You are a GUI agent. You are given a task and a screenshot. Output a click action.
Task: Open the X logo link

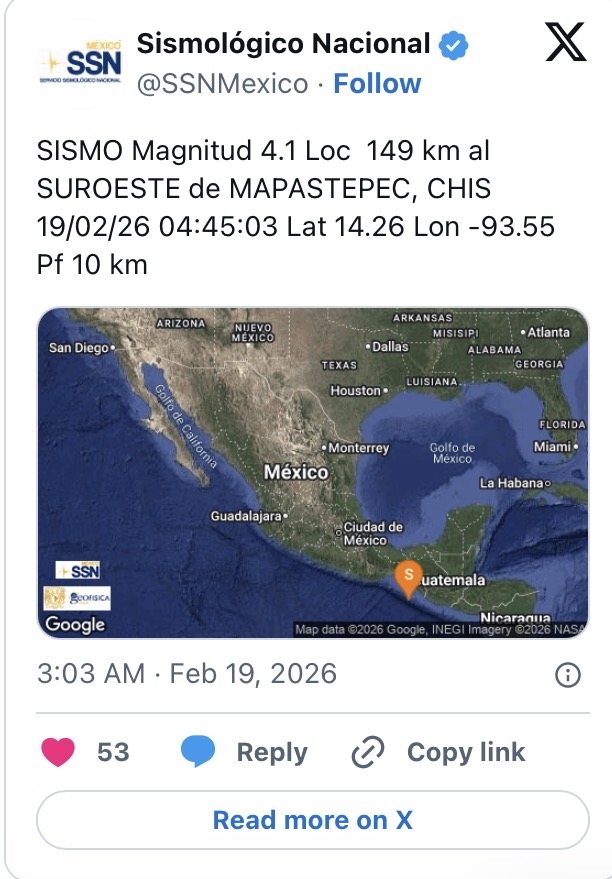(x=565, y=45)
